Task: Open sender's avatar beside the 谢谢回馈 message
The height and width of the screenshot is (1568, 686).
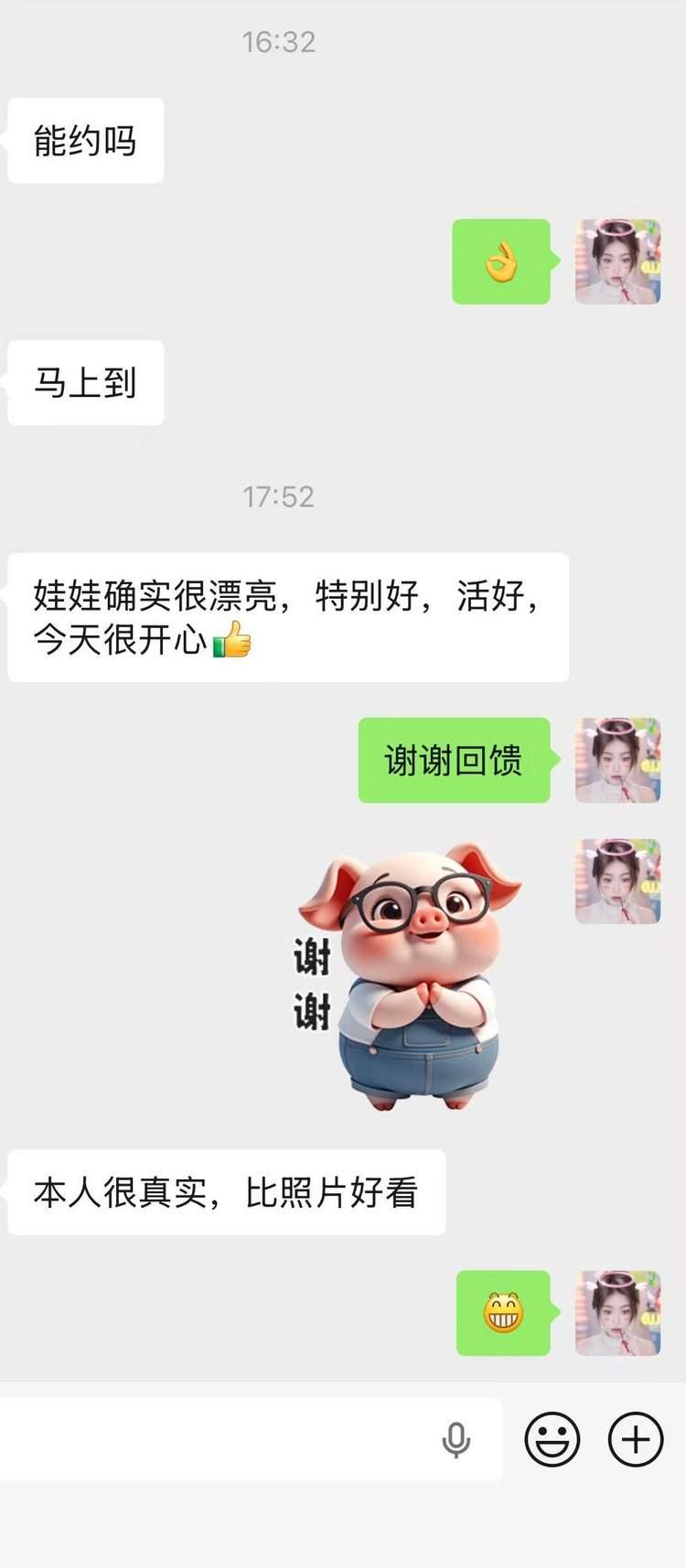Action: tap(617, 761)
